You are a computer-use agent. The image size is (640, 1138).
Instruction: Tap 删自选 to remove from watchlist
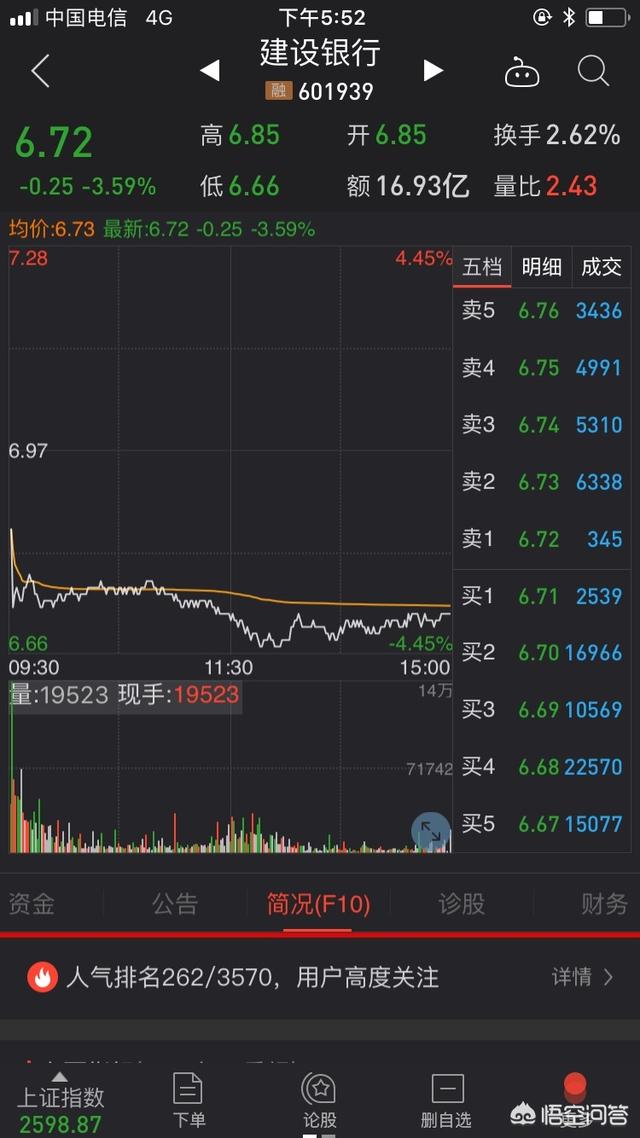point(447,1102)
